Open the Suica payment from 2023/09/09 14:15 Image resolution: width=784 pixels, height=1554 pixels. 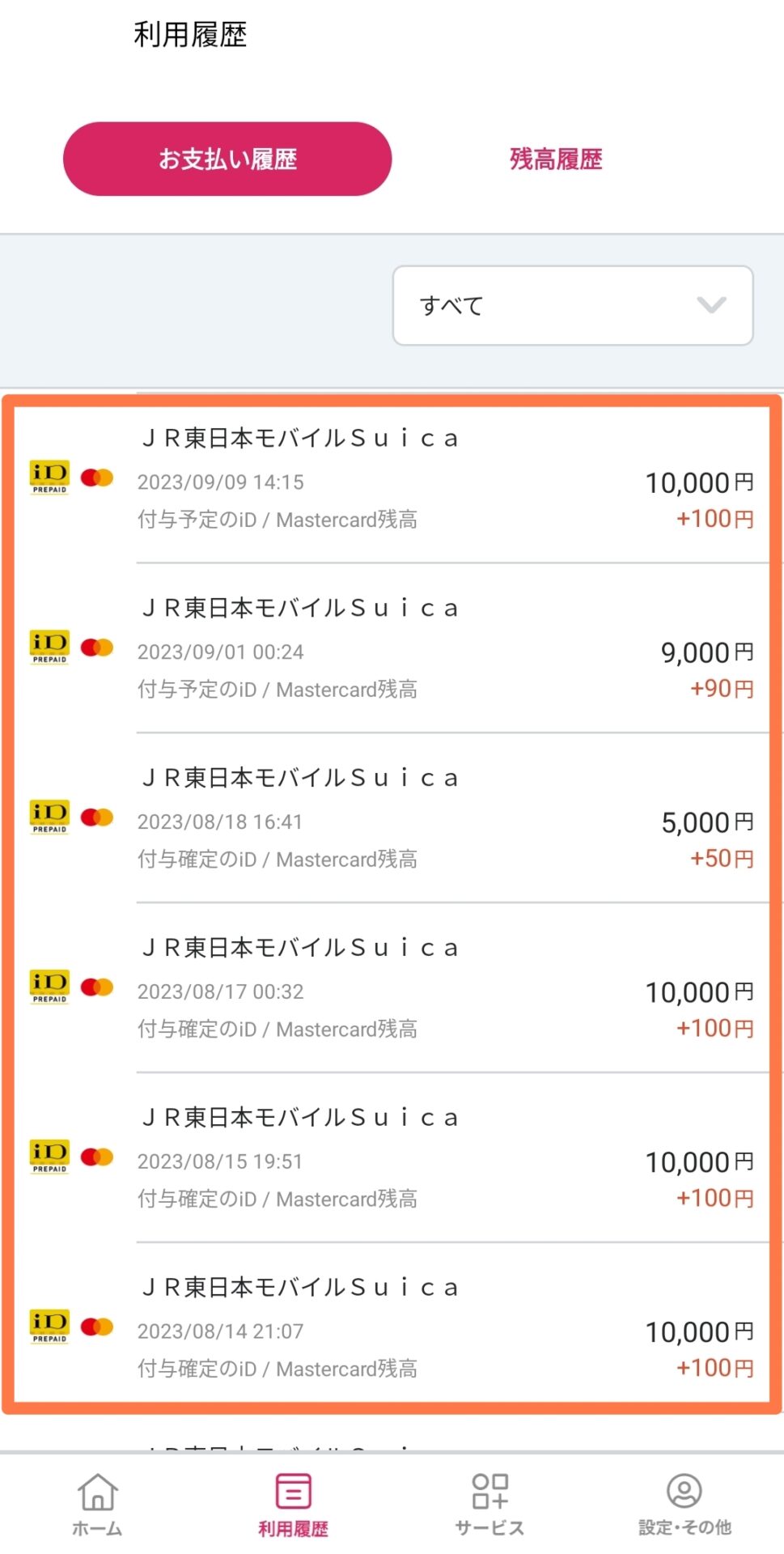pyautogui.click(x=392, y=478)
